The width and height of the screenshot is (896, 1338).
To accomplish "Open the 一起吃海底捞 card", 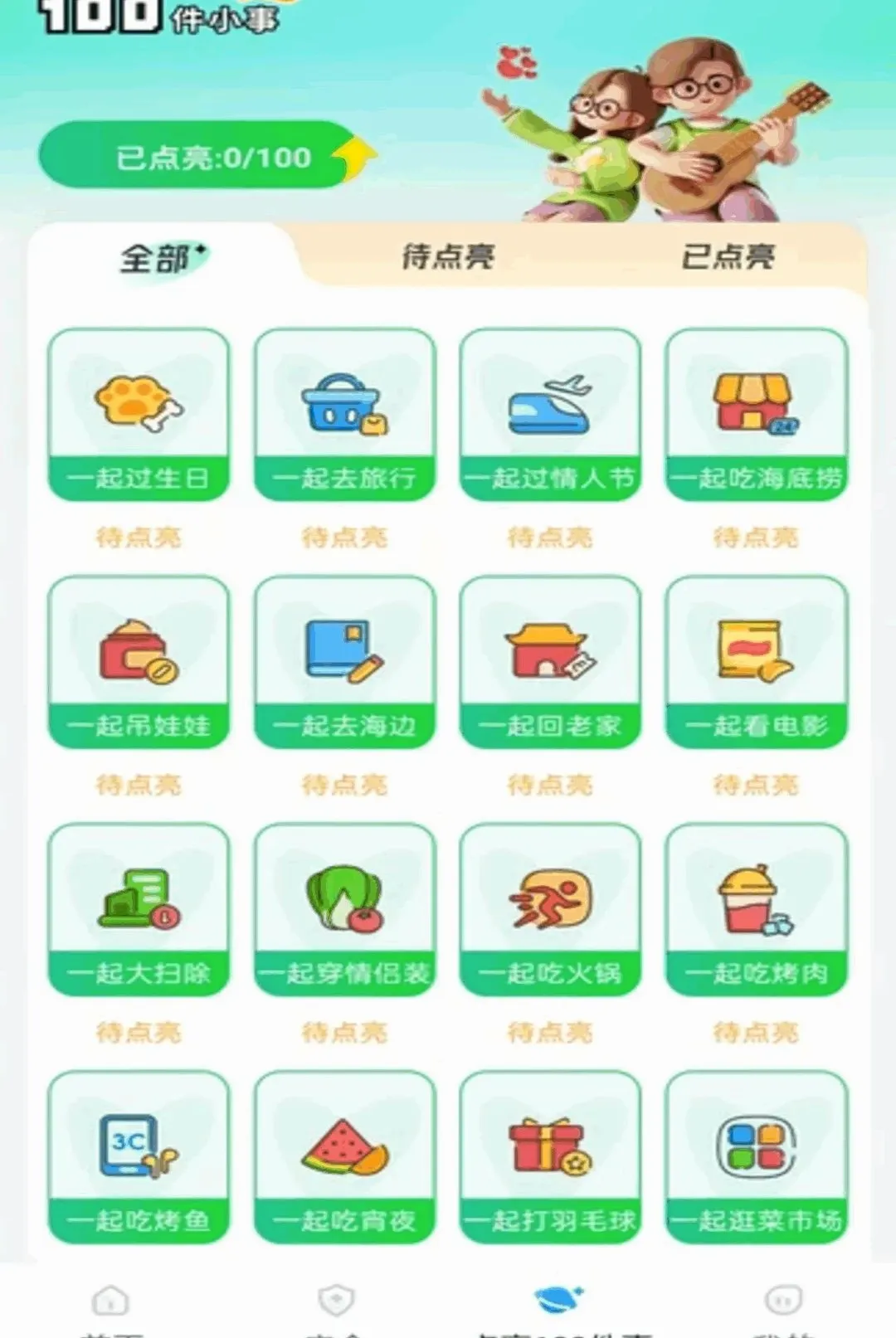I will (756, 415).
